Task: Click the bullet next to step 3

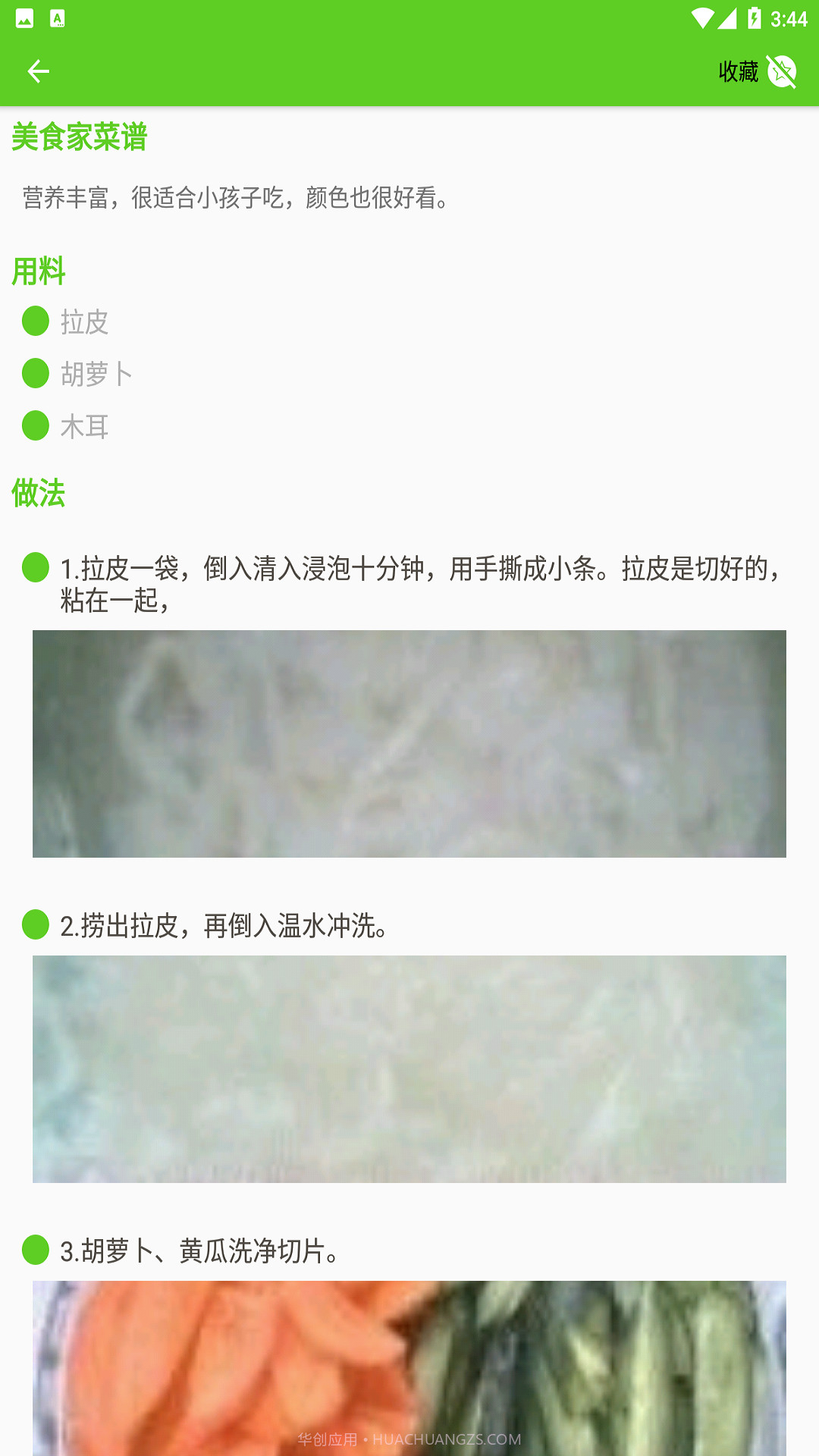Action: (35, 1247)
